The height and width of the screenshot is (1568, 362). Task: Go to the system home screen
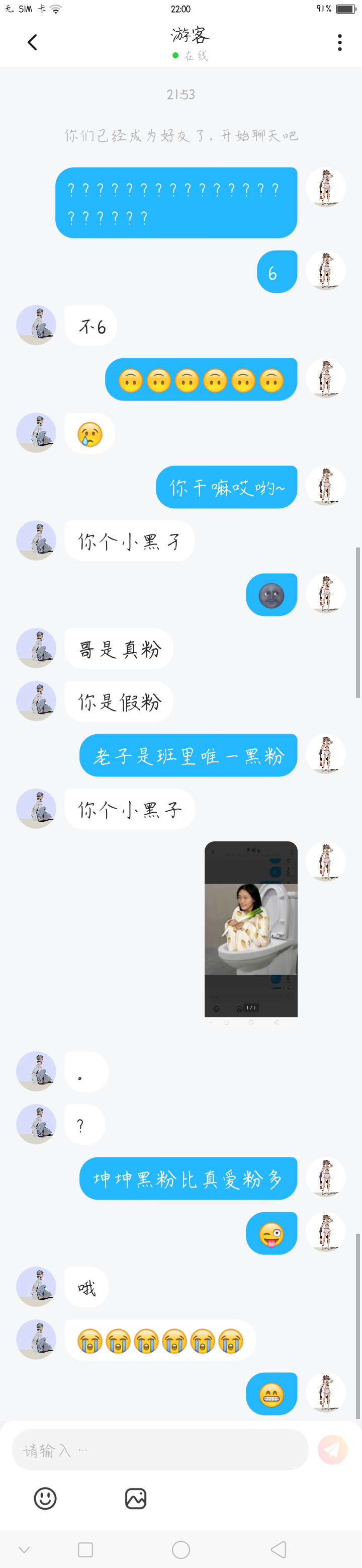(x=180, y=1549)
